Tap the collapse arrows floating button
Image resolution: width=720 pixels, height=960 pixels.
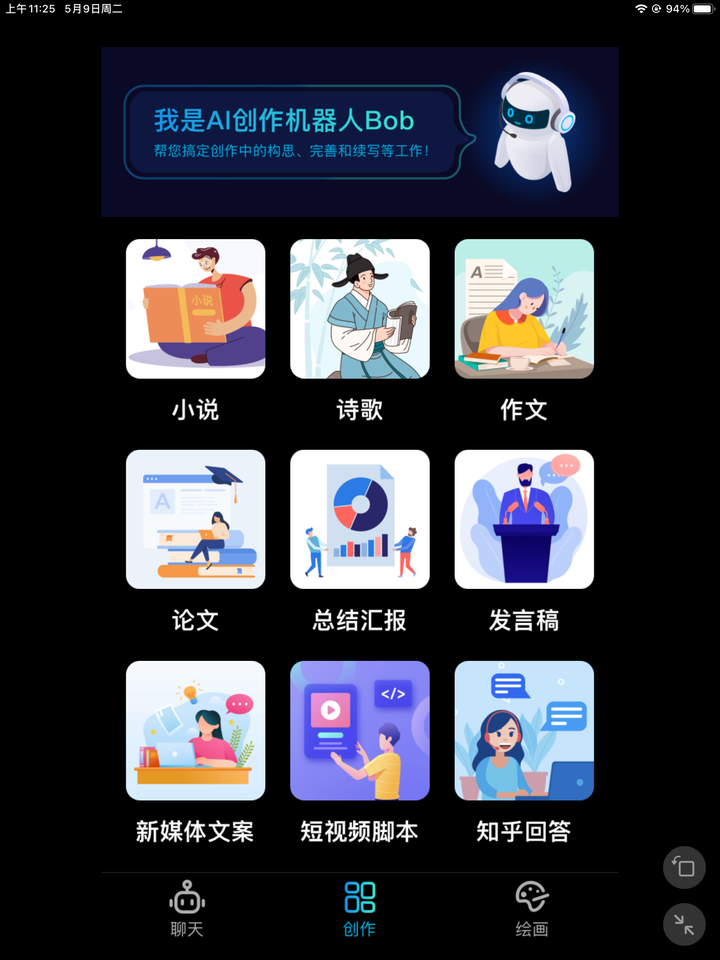click(684, 925)
